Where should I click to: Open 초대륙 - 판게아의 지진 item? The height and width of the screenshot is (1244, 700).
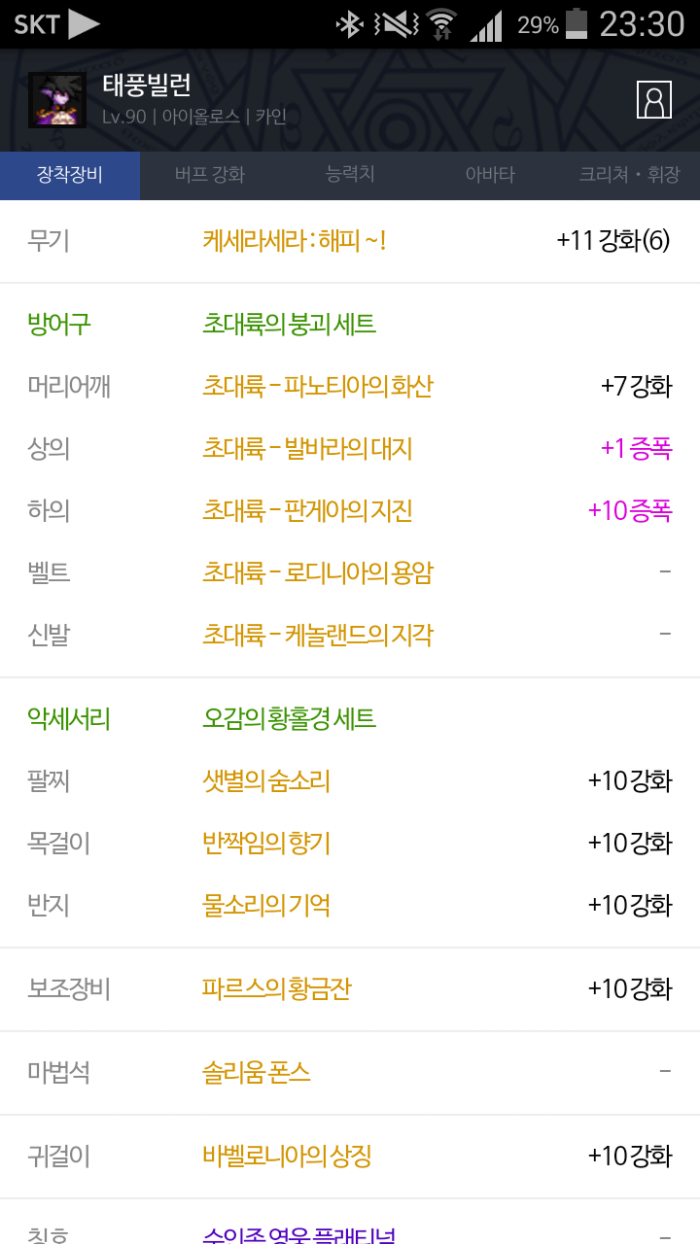[307, 511]
